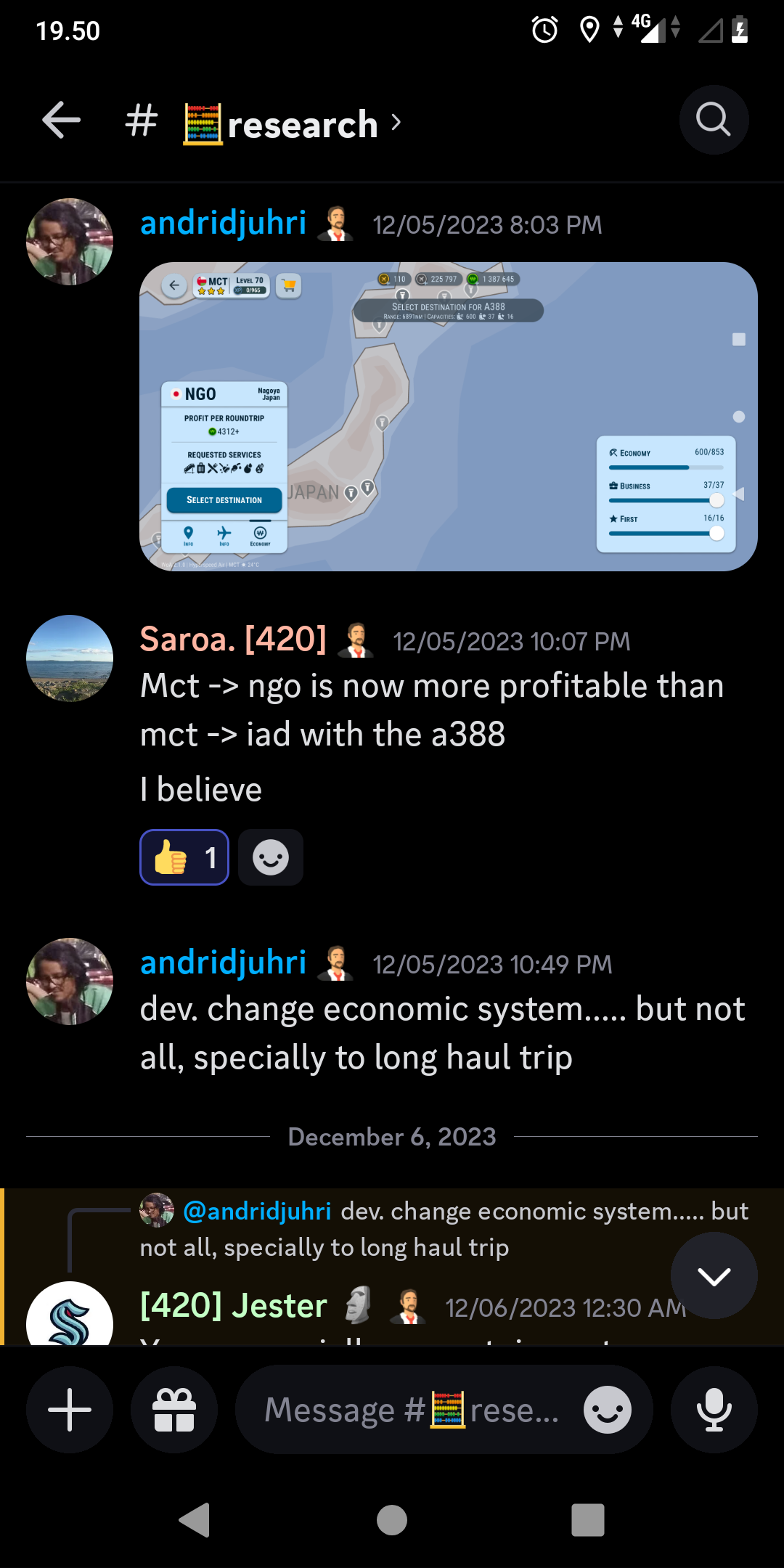
Task: Jump to the latest messages
Action: [714, 1275]
